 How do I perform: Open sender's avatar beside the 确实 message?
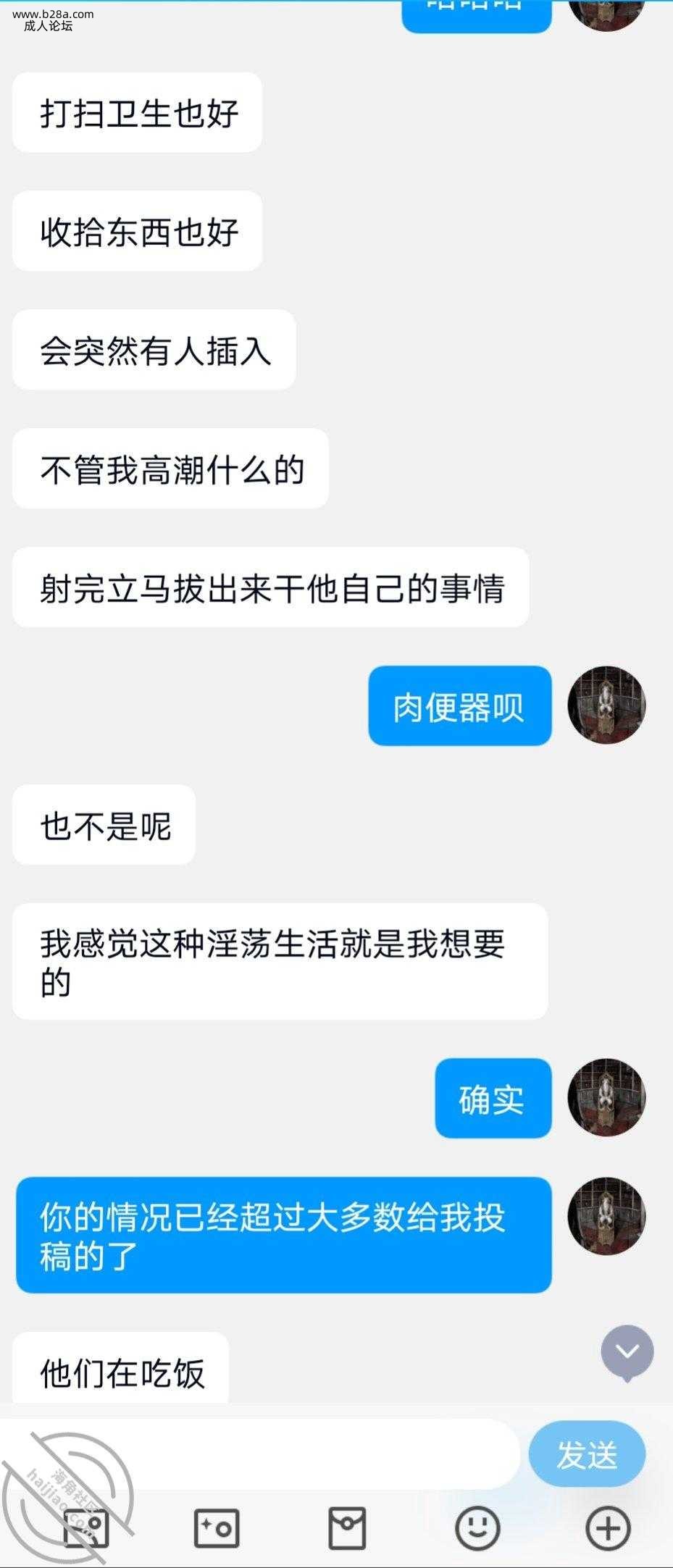tap(606, 1097)
